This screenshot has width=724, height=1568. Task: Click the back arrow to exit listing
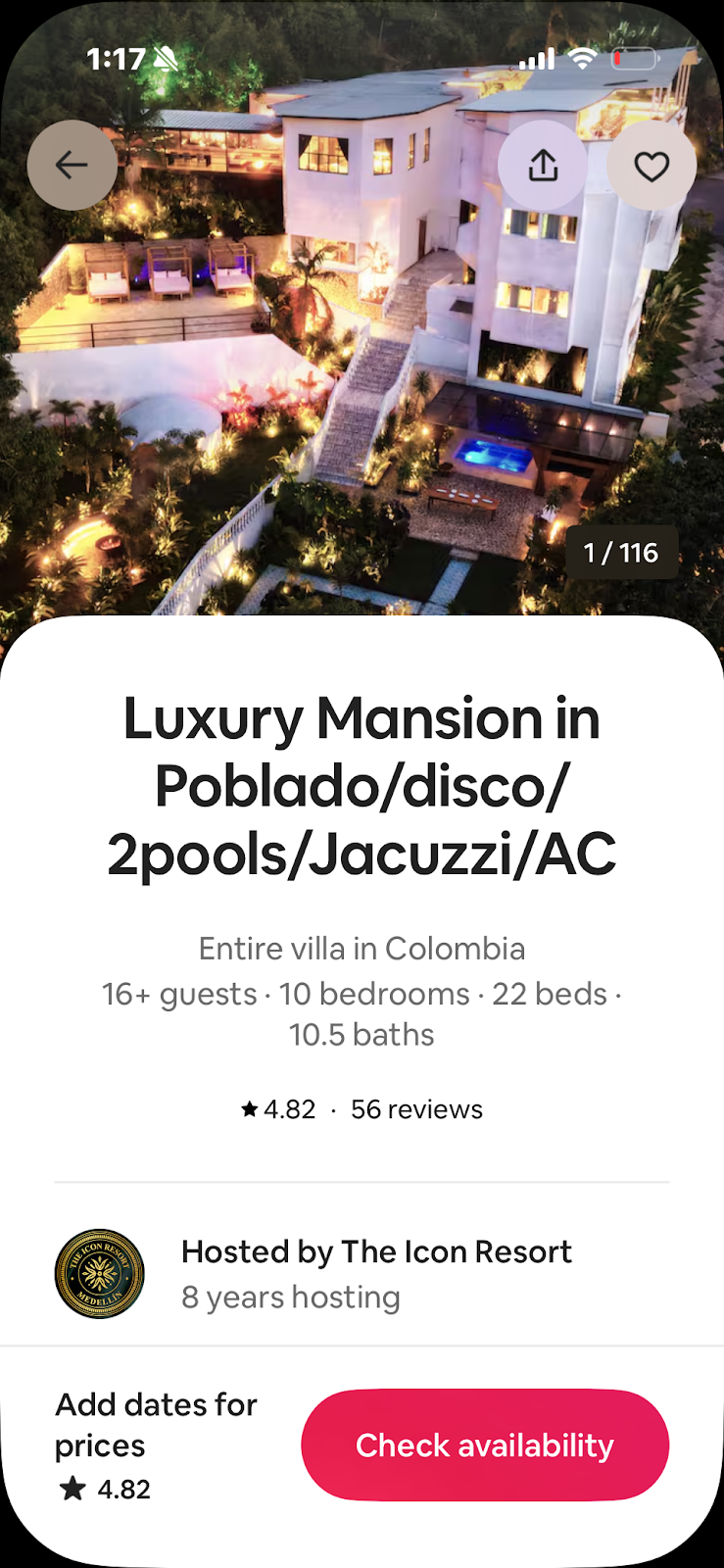point(72,165)
